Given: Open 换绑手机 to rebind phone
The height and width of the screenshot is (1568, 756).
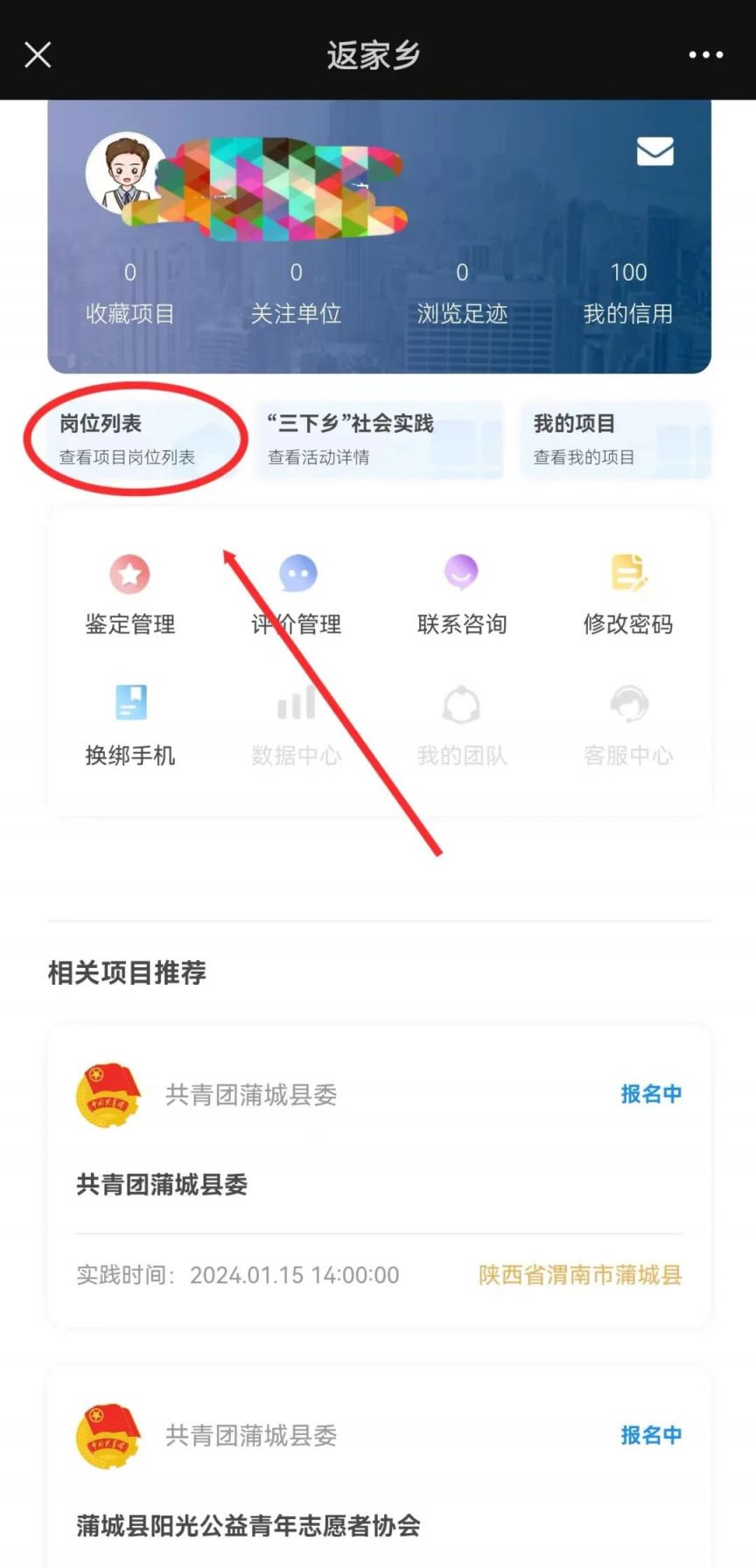Looking at the screenshot, I should (129, 726).
